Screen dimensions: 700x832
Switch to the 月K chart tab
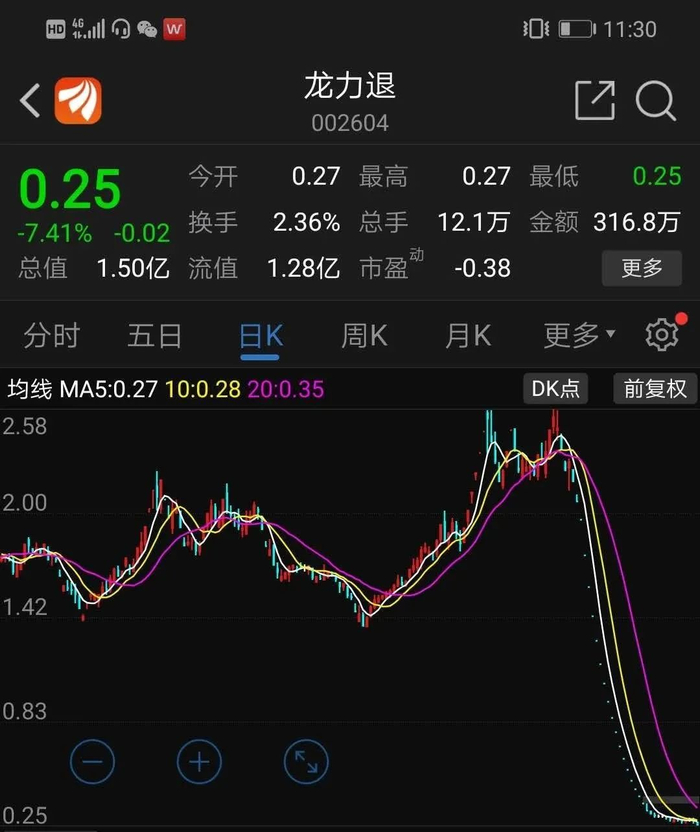pyautogui.click(x=468, y=336)
